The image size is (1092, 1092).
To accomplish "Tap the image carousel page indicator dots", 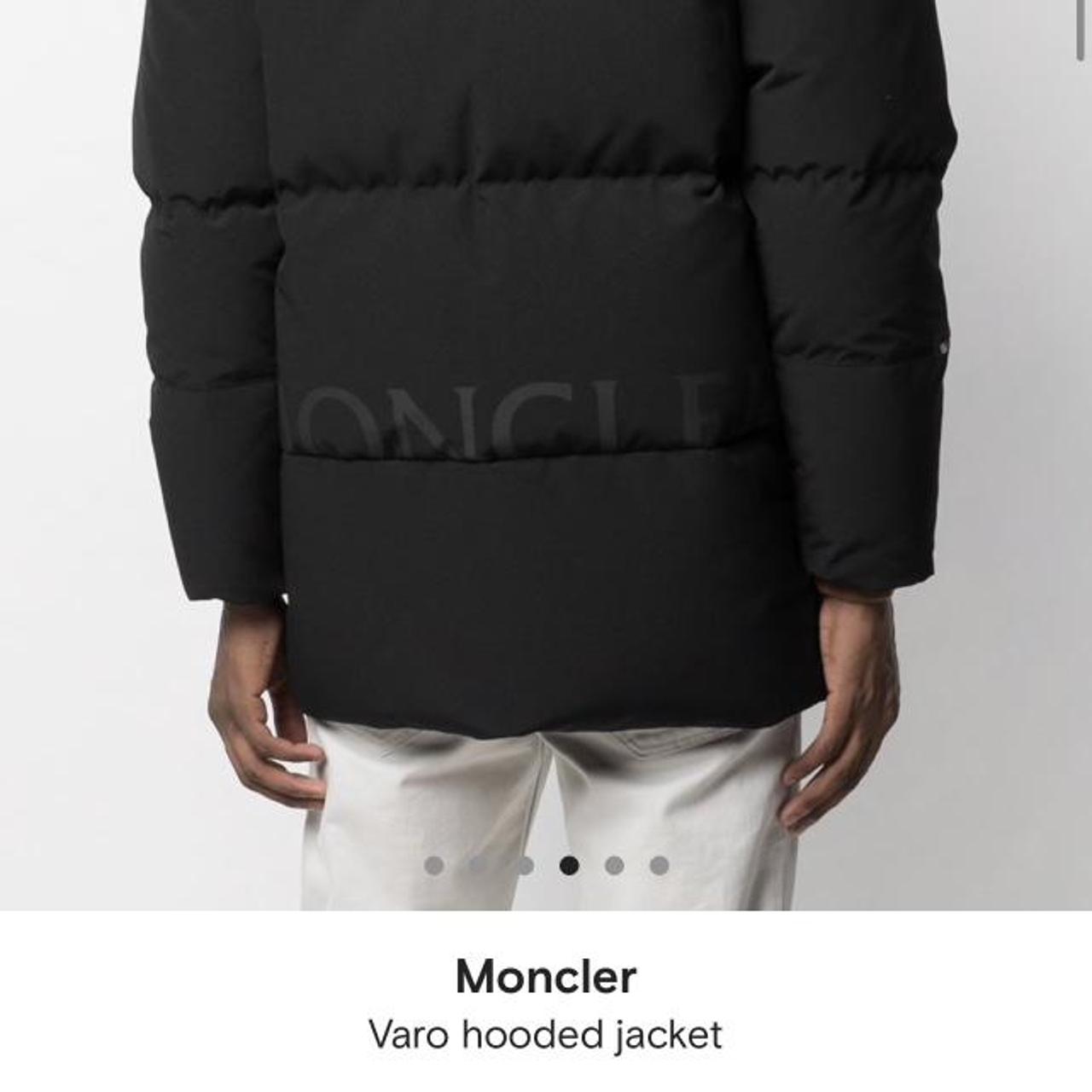I will tap(546, 866).
